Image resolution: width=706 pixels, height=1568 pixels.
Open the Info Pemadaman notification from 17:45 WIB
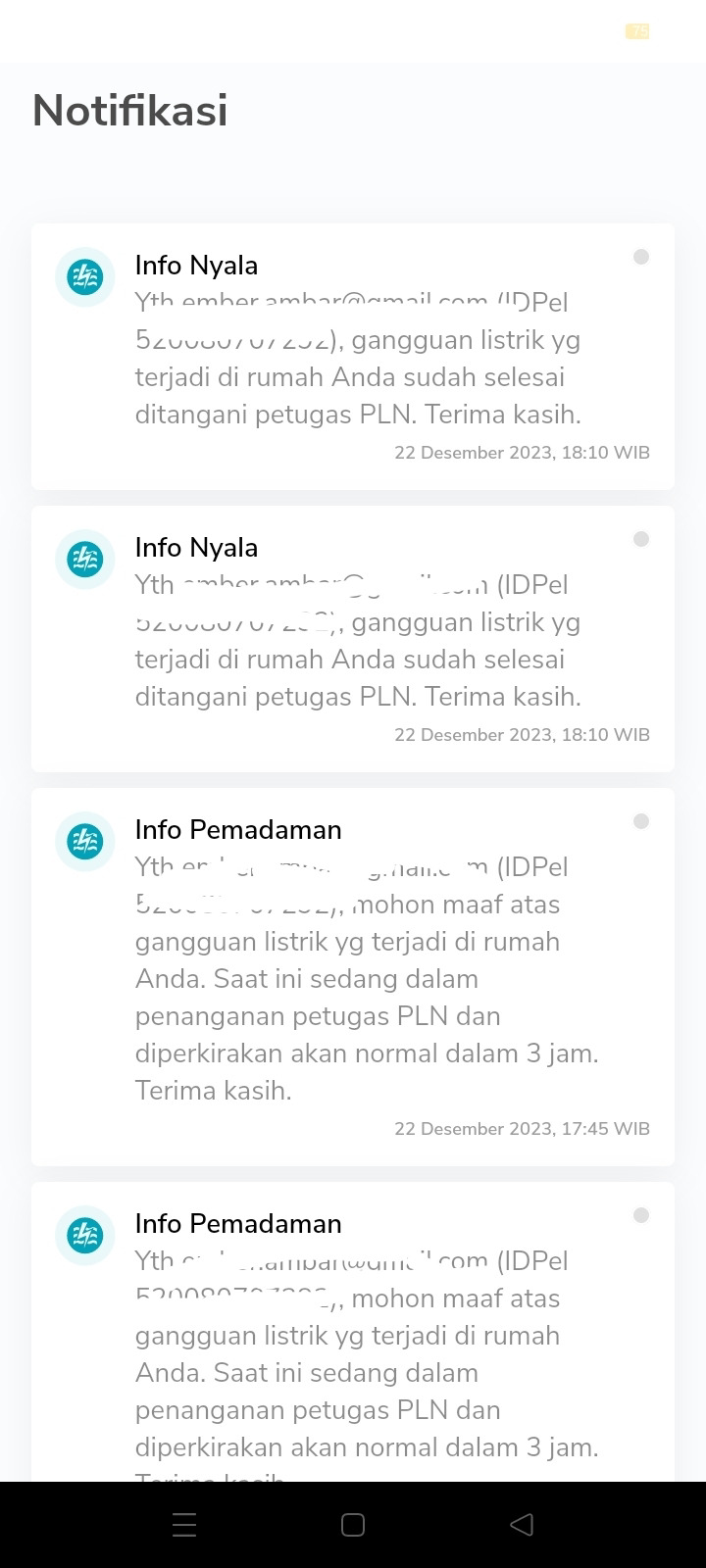pyautogui.click(x=353, y=977)
